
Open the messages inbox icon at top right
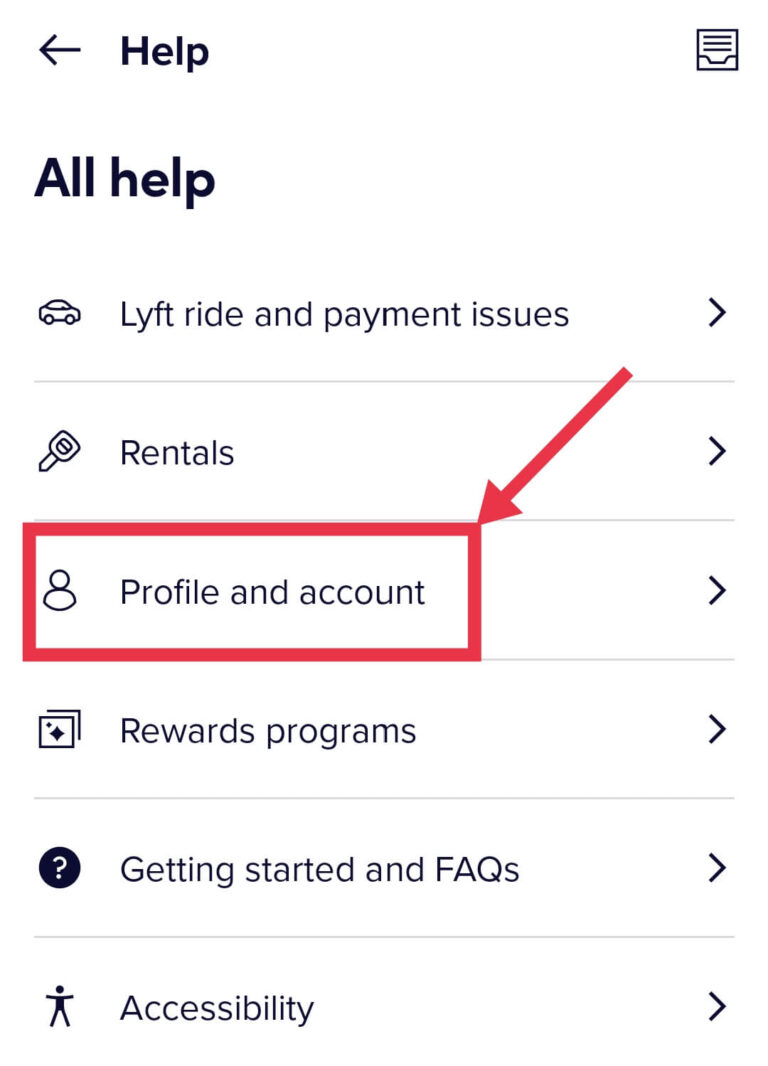pos(716,50)
